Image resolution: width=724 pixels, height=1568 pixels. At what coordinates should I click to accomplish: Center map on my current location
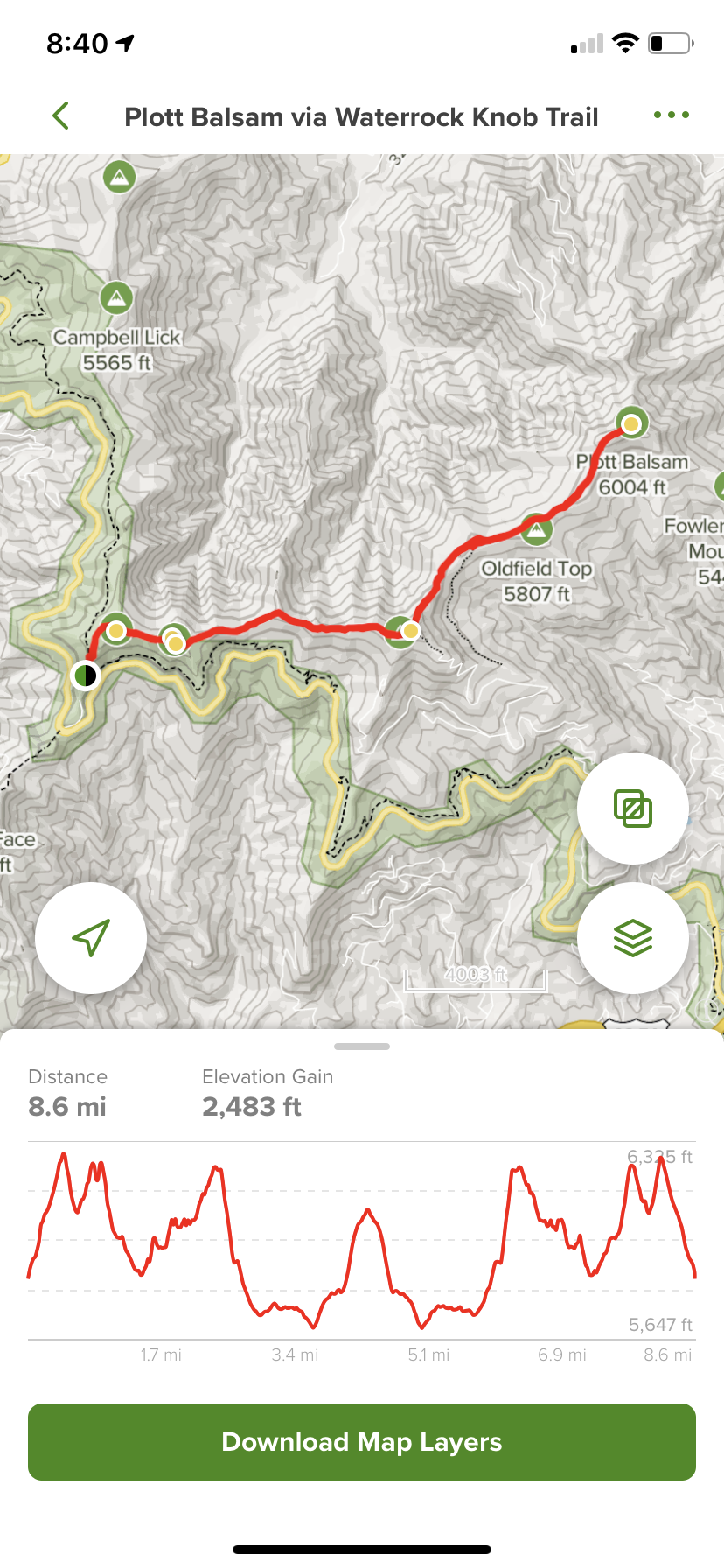91,937
